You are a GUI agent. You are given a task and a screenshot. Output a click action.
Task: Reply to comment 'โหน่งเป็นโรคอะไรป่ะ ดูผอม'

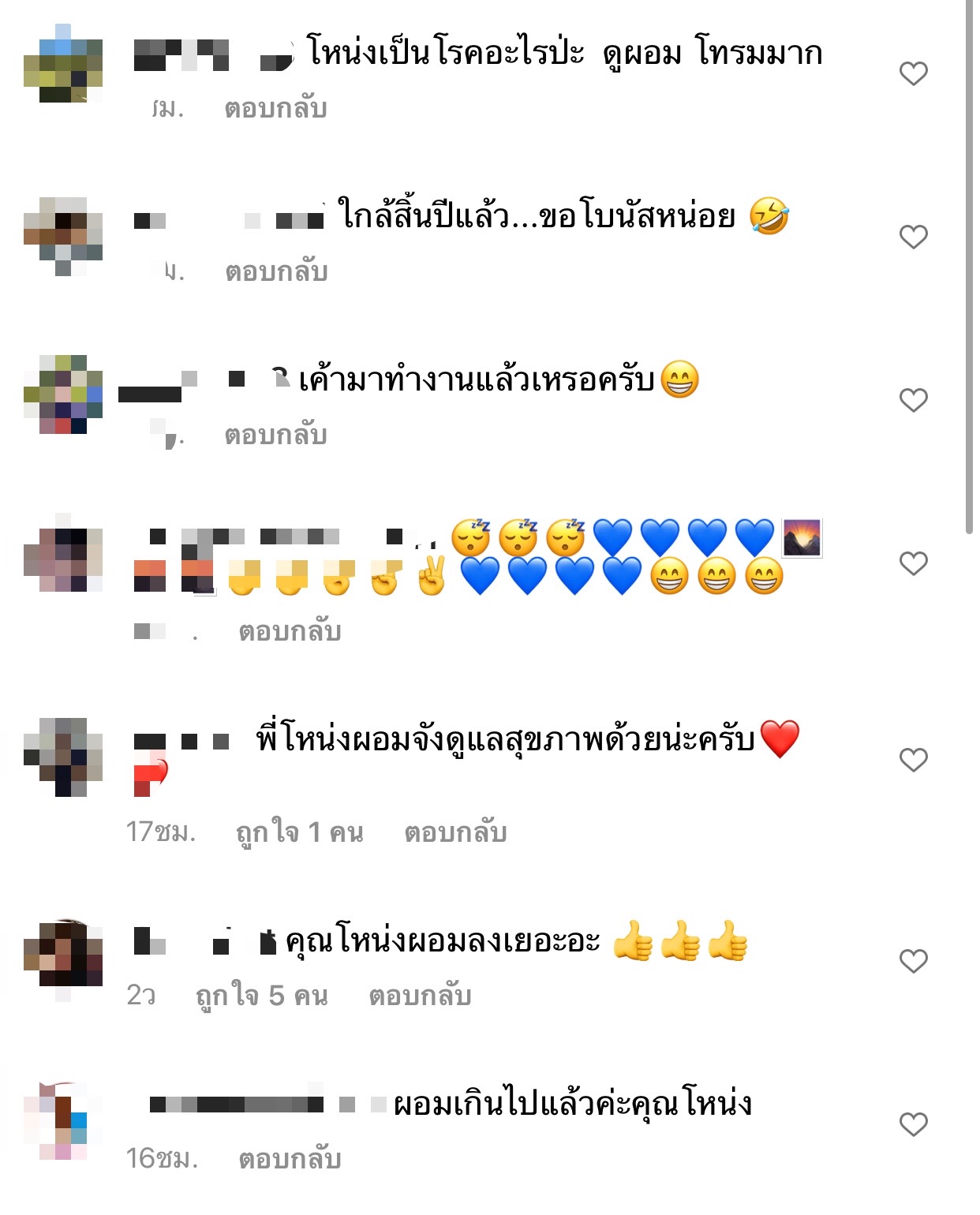(275, 108)
